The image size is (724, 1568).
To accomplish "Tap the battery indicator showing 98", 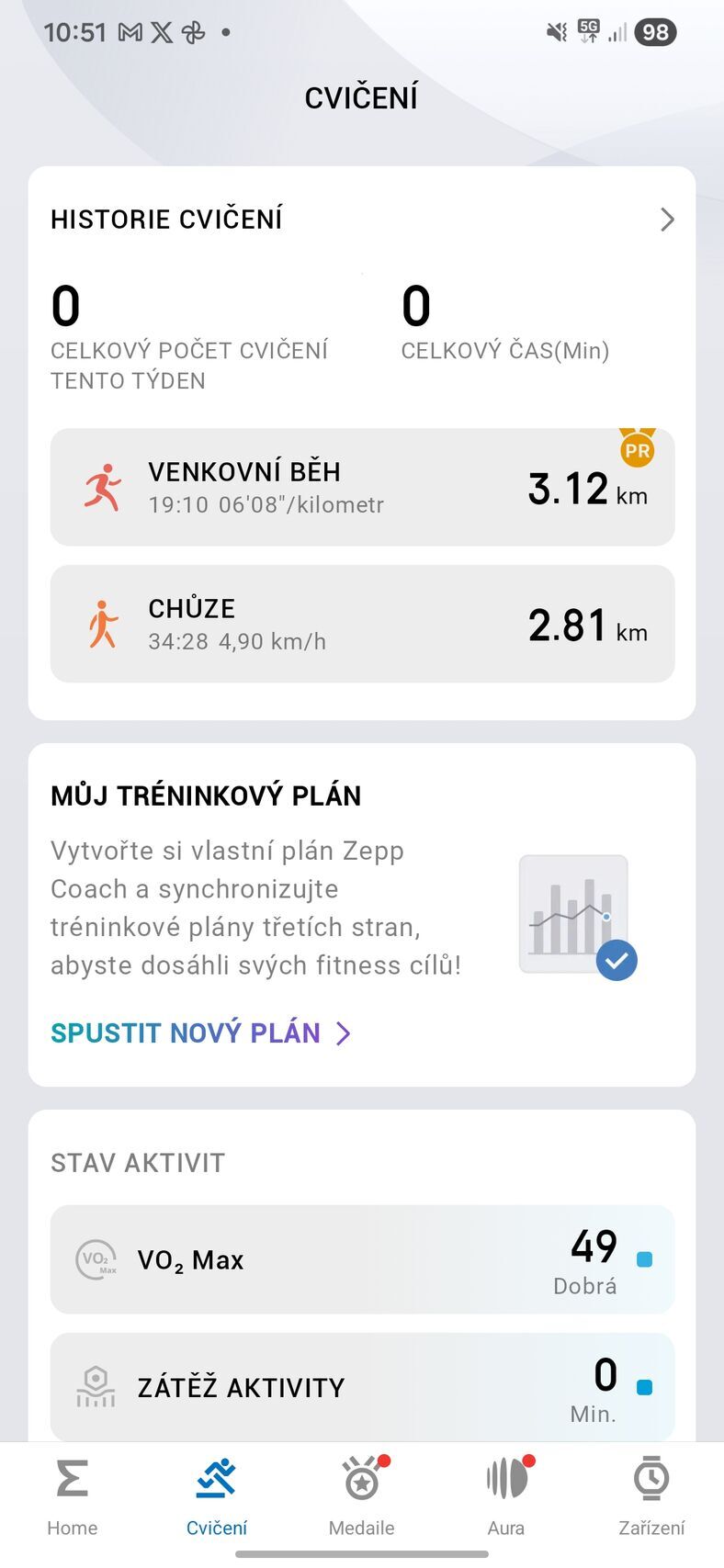I will (x=654, y=31).
